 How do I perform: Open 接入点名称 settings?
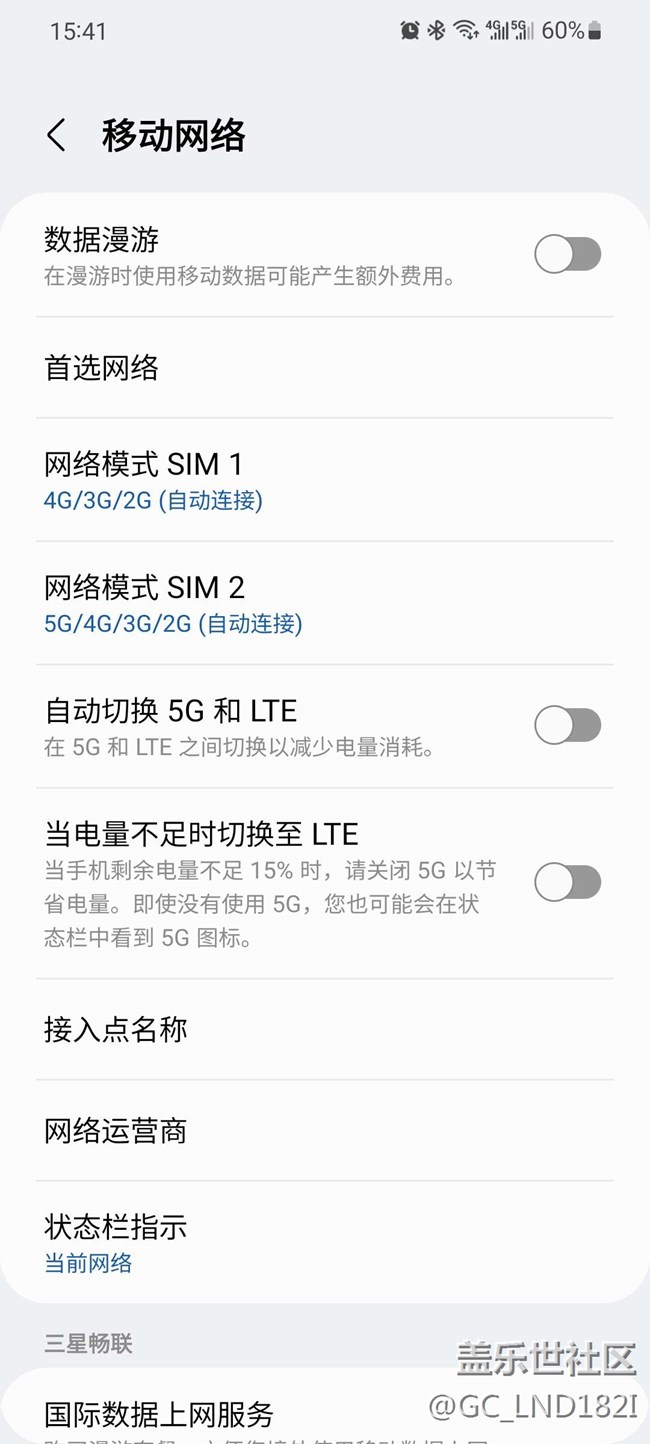[x=324, y=1030]
